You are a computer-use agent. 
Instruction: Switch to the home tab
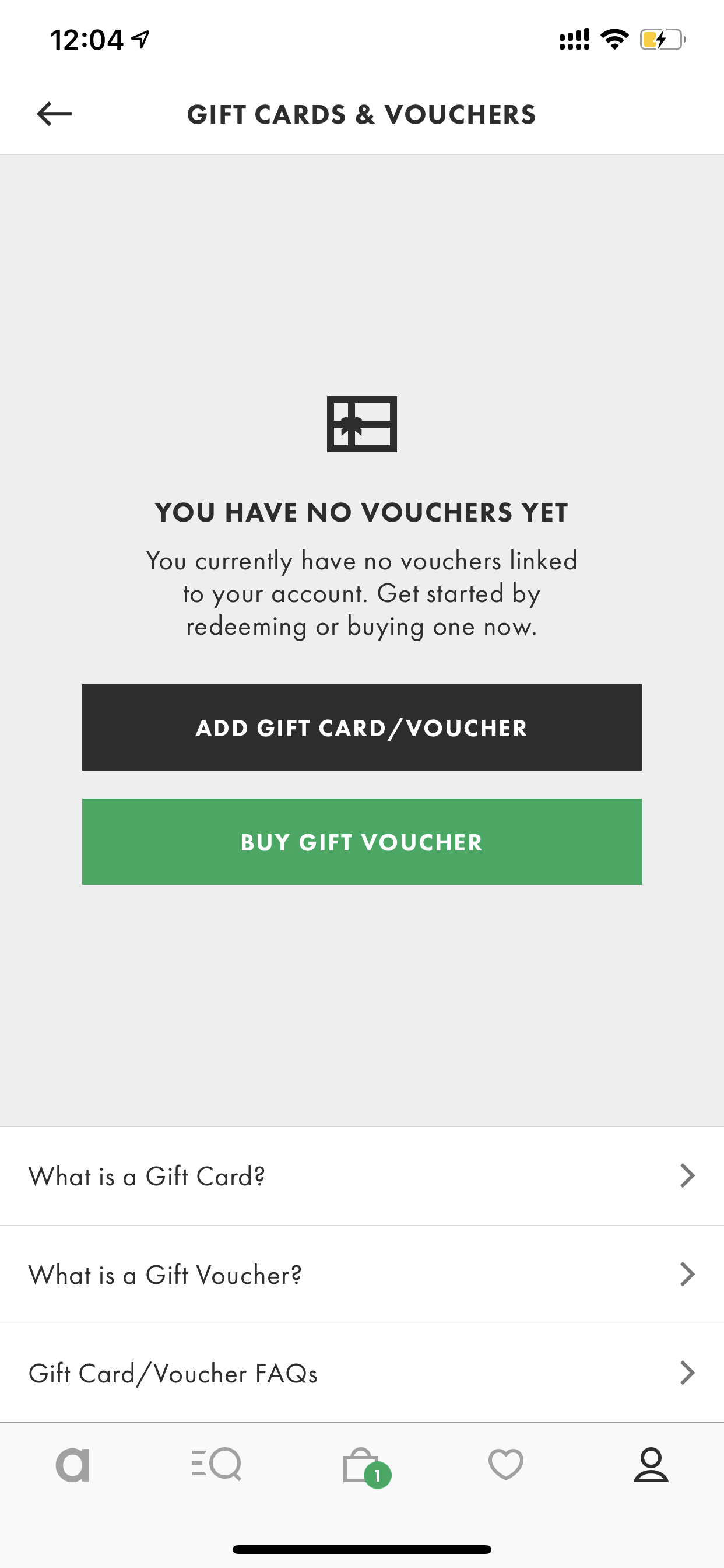pos(72,1465)
